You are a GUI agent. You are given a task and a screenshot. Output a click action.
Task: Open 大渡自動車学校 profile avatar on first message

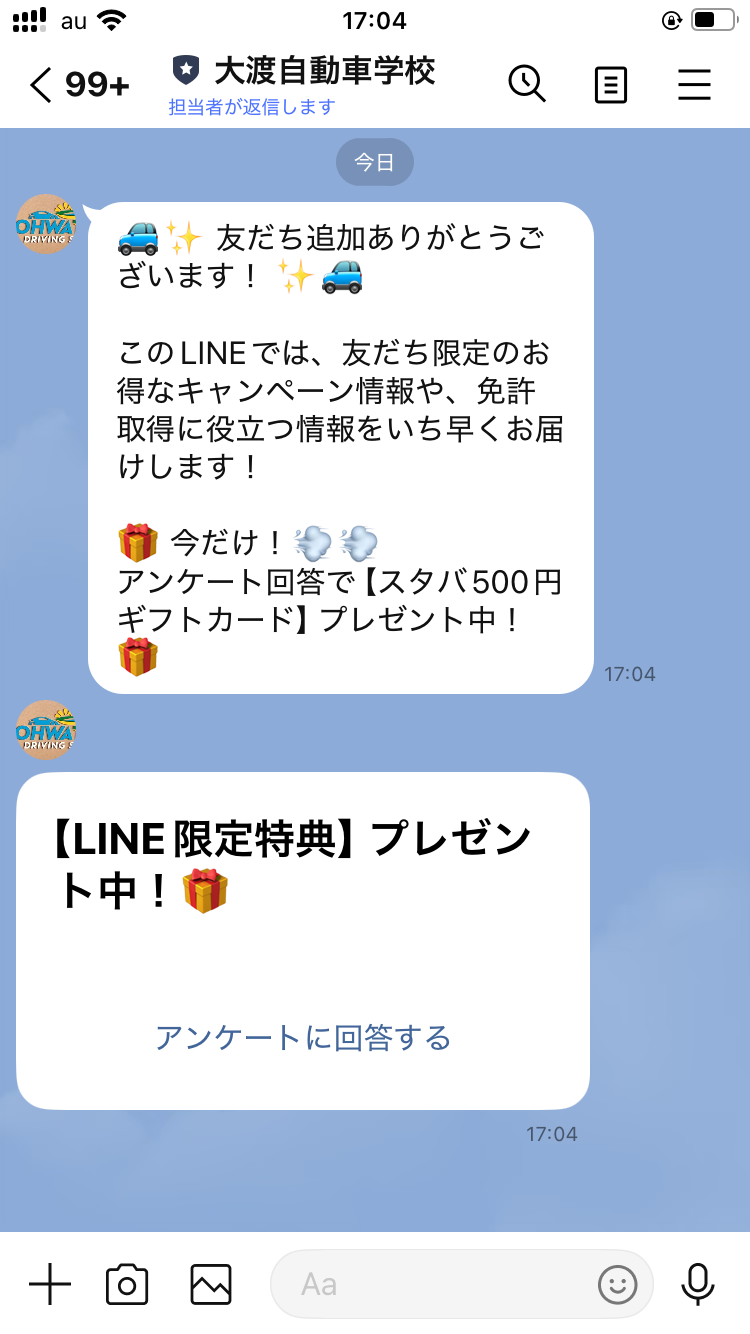point(45,224)
